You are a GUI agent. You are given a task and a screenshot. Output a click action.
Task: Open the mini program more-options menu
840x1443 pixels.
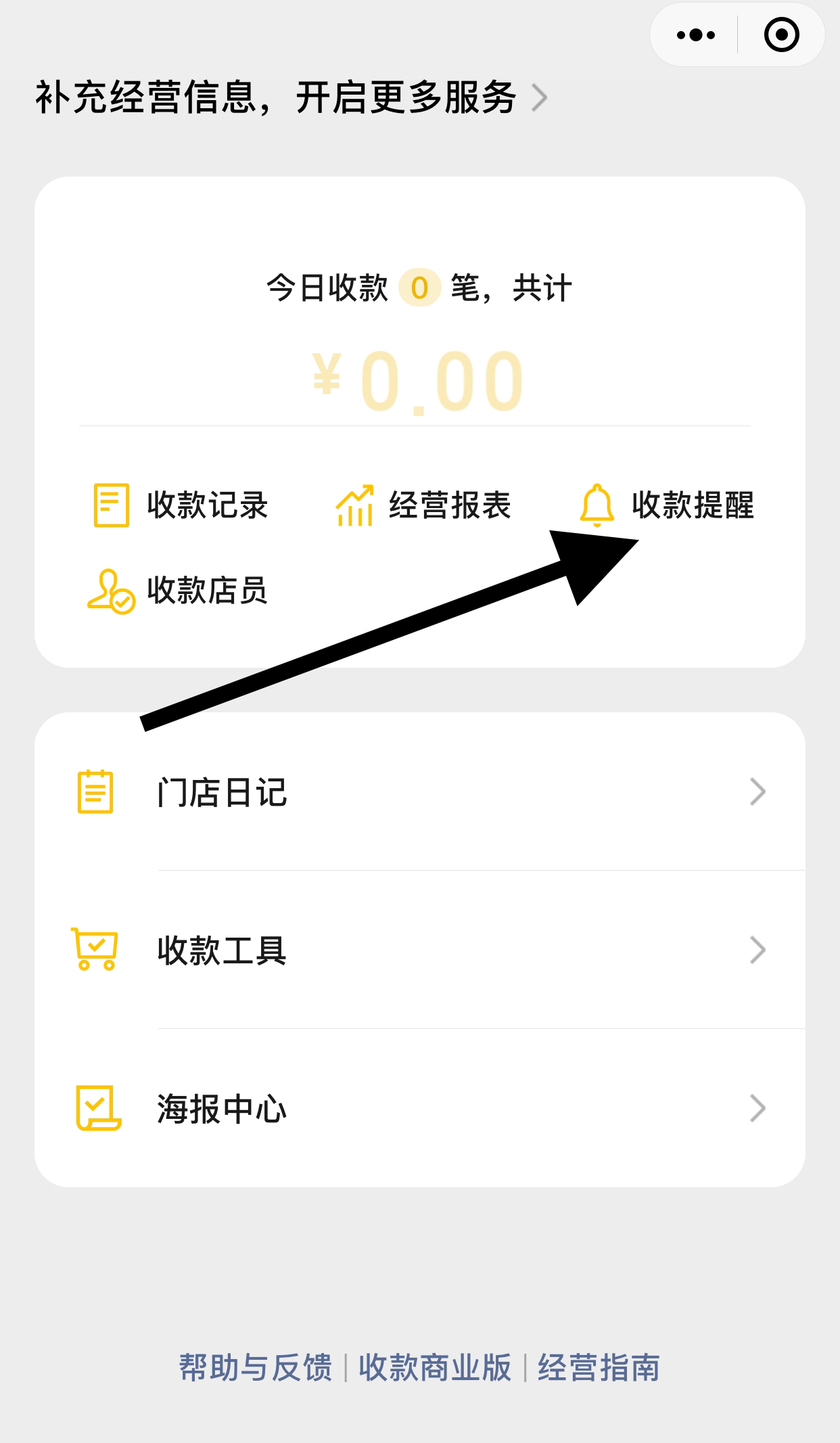pos(695,35)
